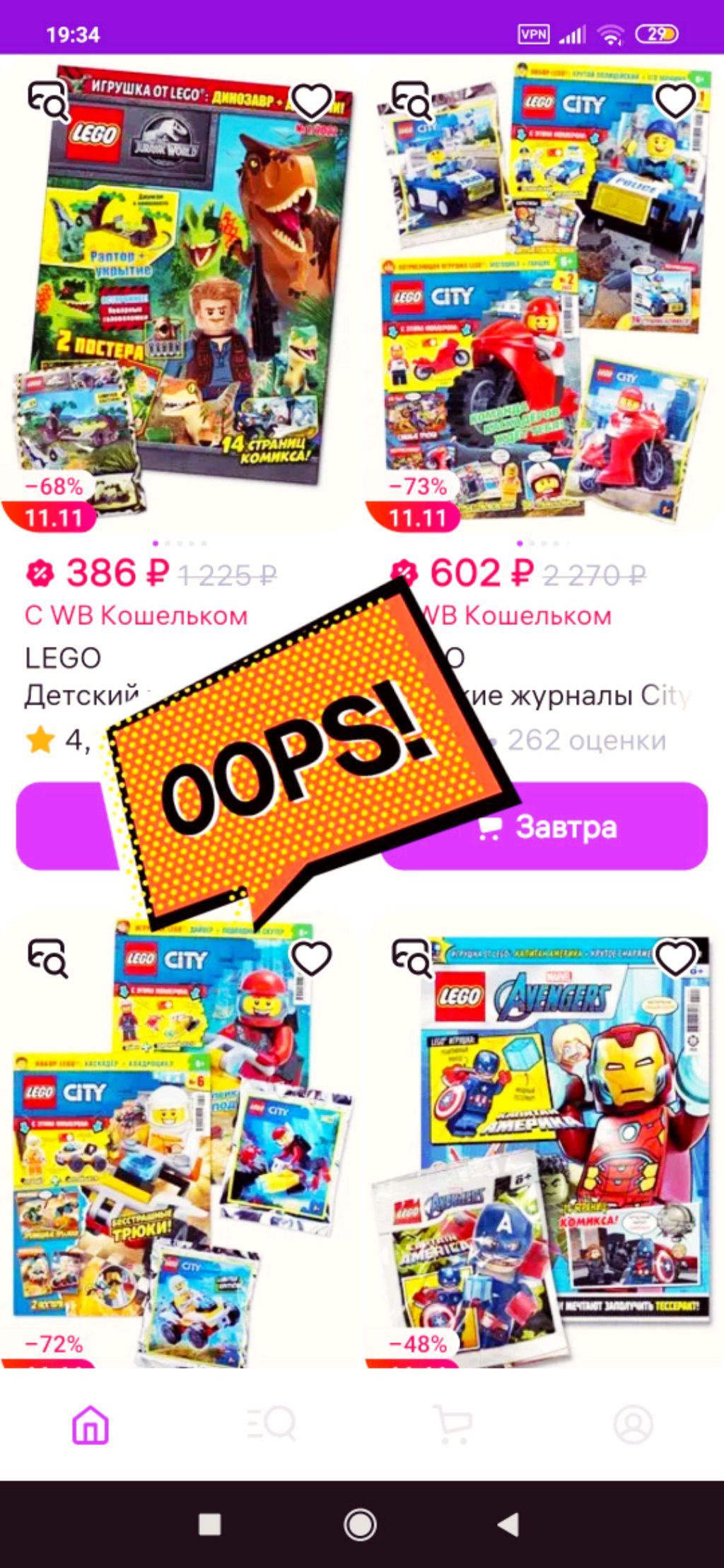724x1568 pixels.
Task: Like the −72% LEGO City magazine set
Action: (312, 958)
